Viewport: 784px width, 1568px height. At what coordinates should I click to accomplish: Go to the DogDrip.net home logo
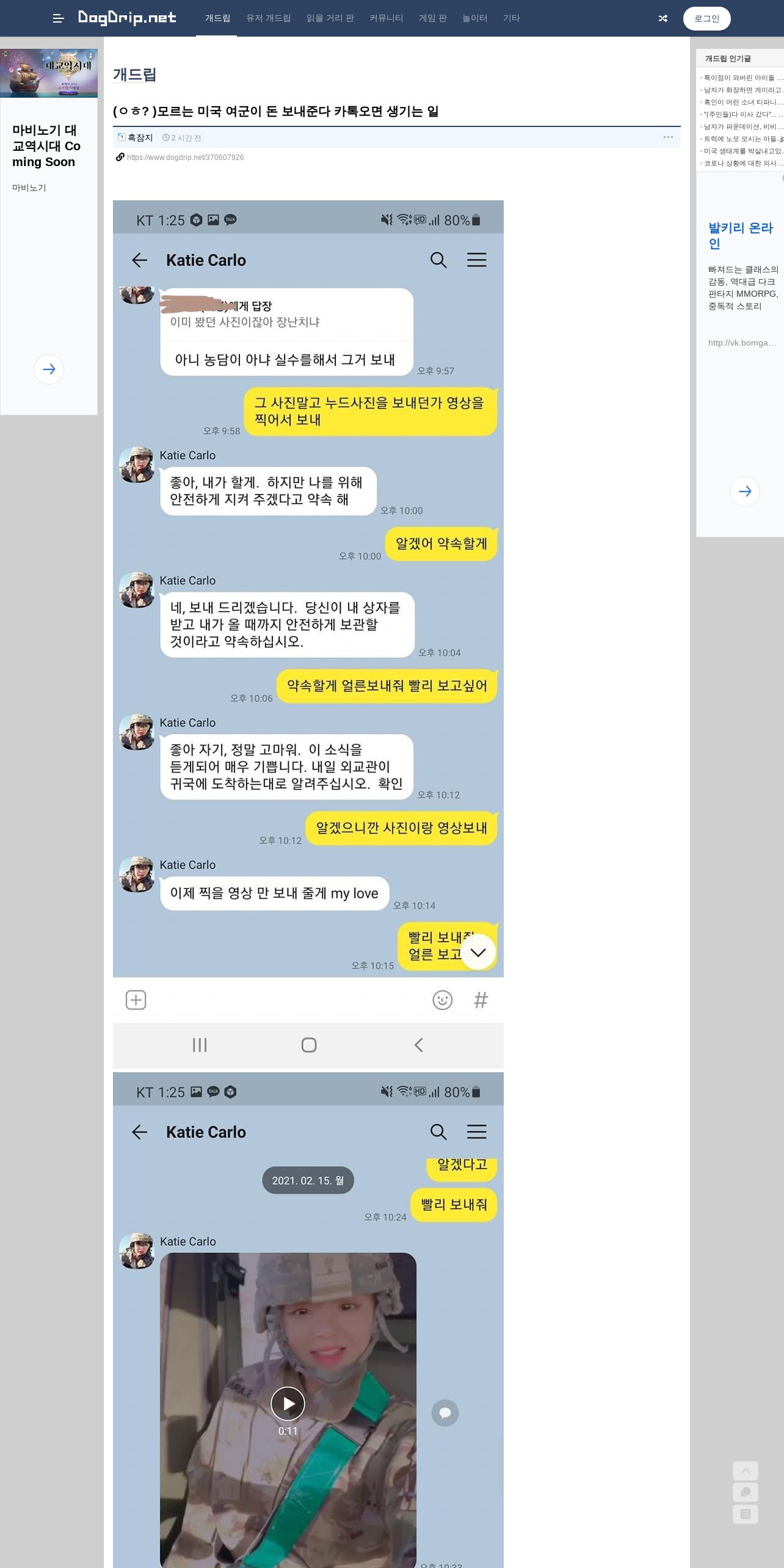click(127, 18)
